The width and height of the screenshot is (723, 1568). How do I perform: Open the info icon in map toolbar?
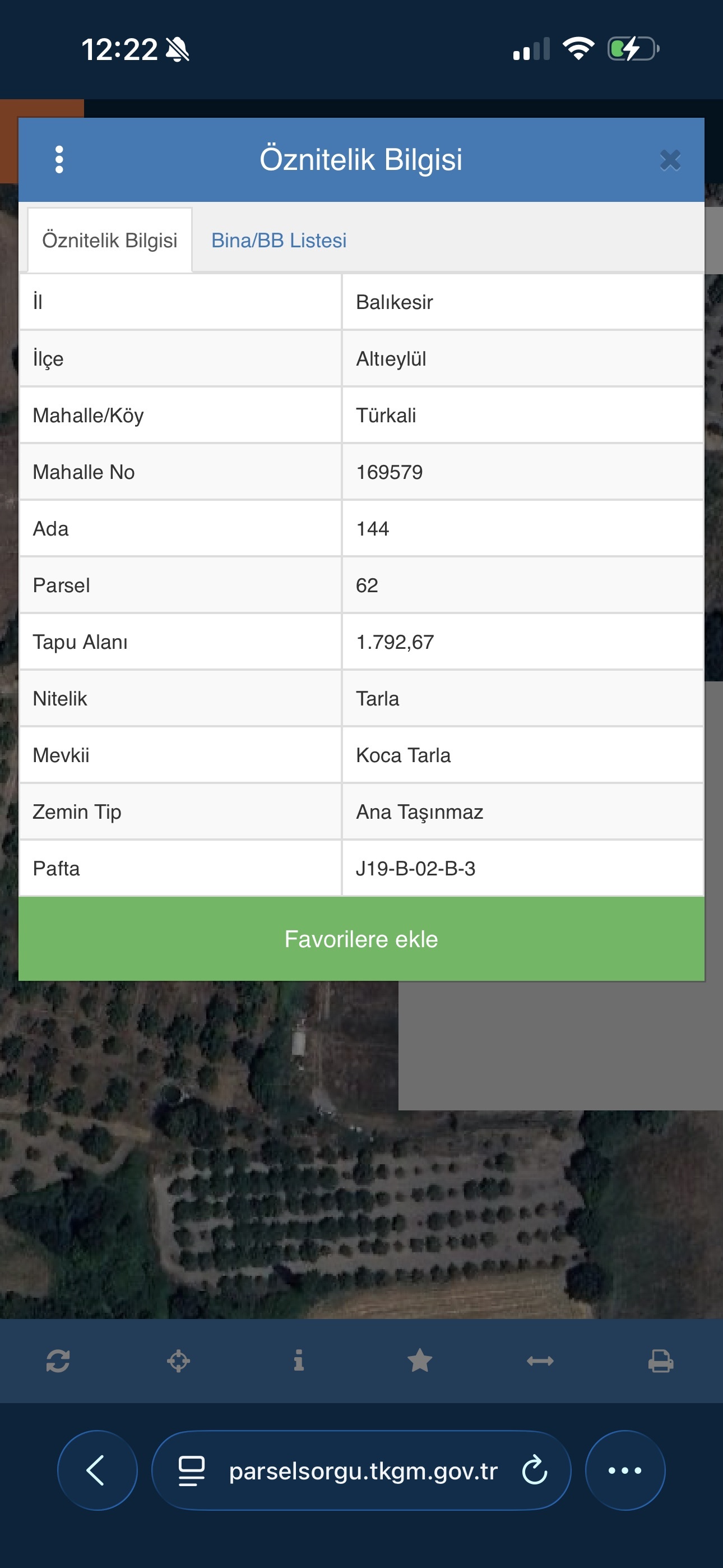pyautogui.click(x=299, y=1361)
